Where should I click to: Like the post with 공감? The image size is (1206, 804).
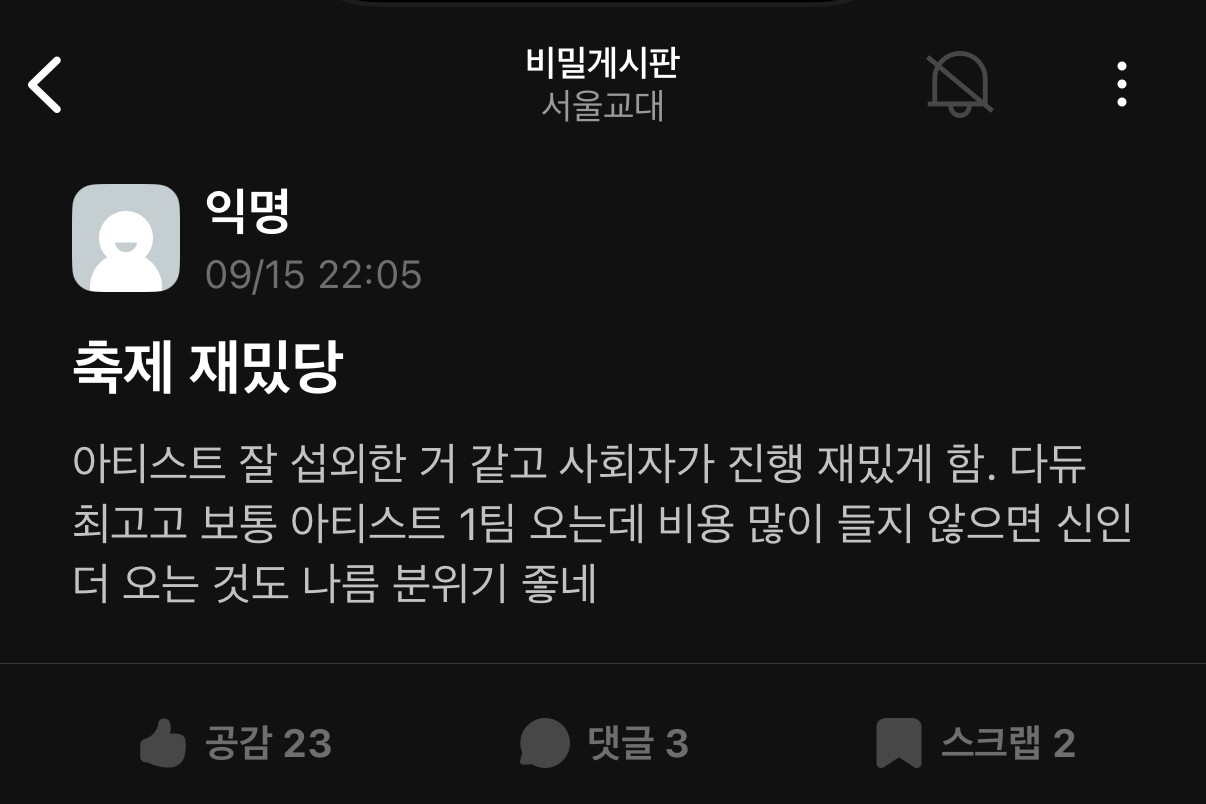pos(235,743)
